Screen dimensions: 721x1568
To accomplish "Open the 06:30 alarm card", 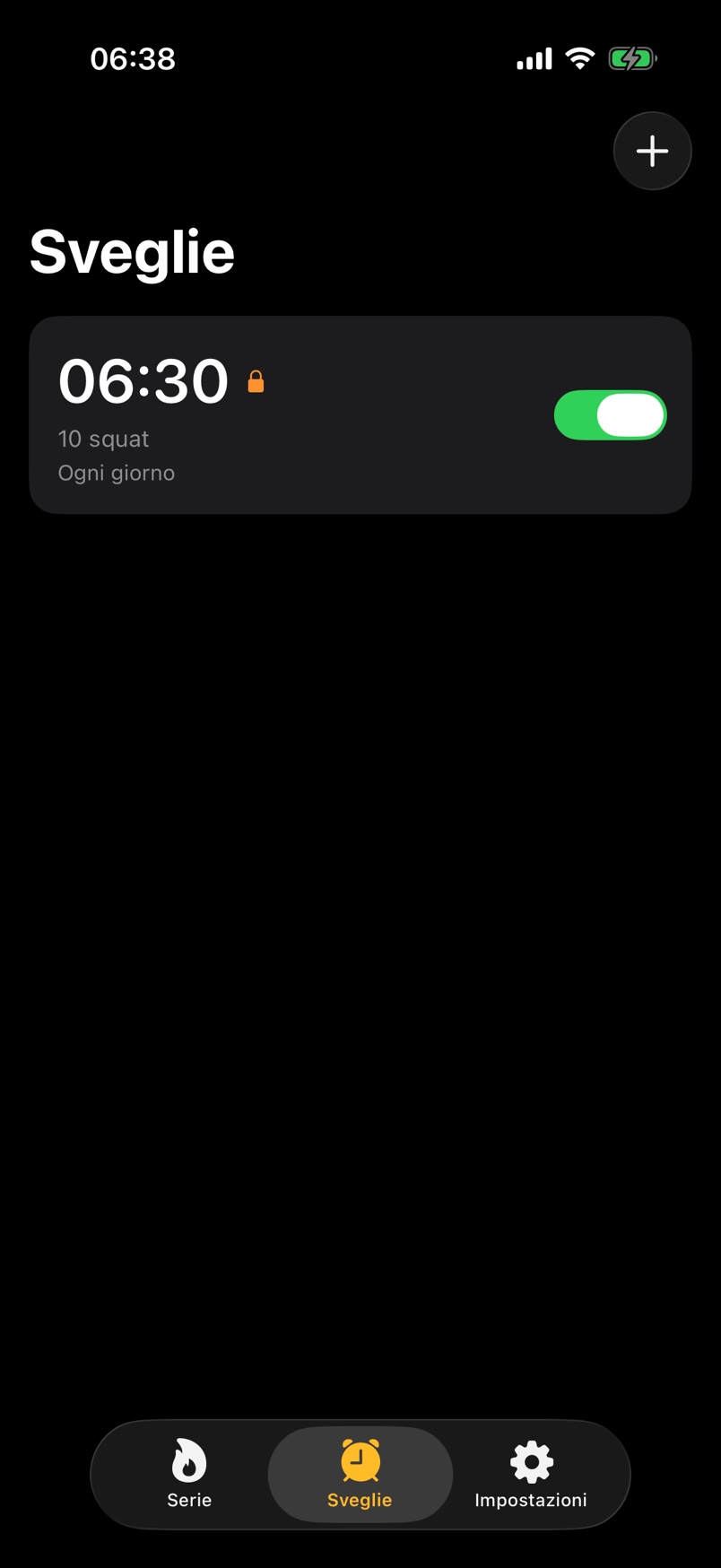I will click(x=360, y=415).
